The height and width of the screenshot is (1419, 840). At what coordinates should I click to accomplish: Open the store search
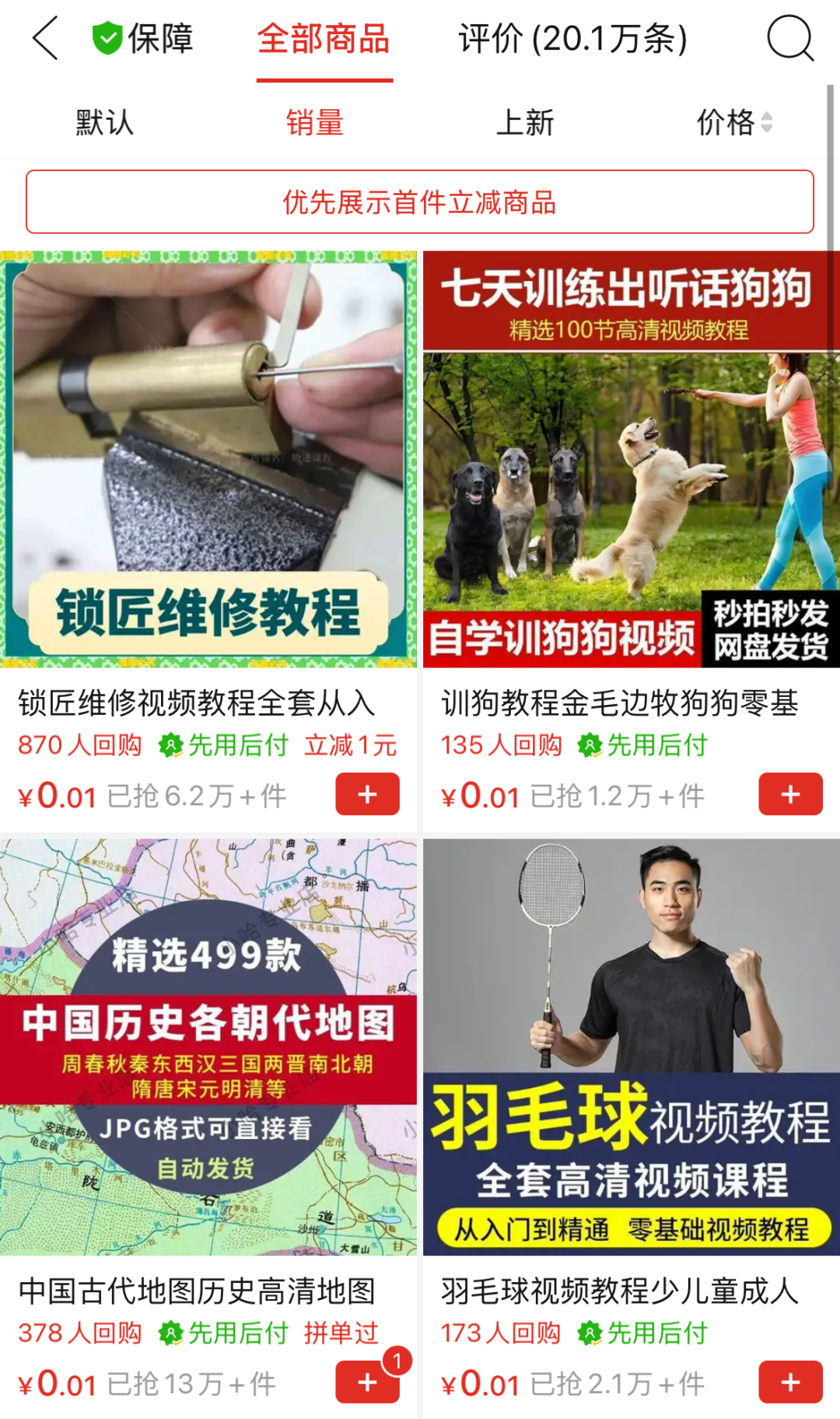pos(789,38)
